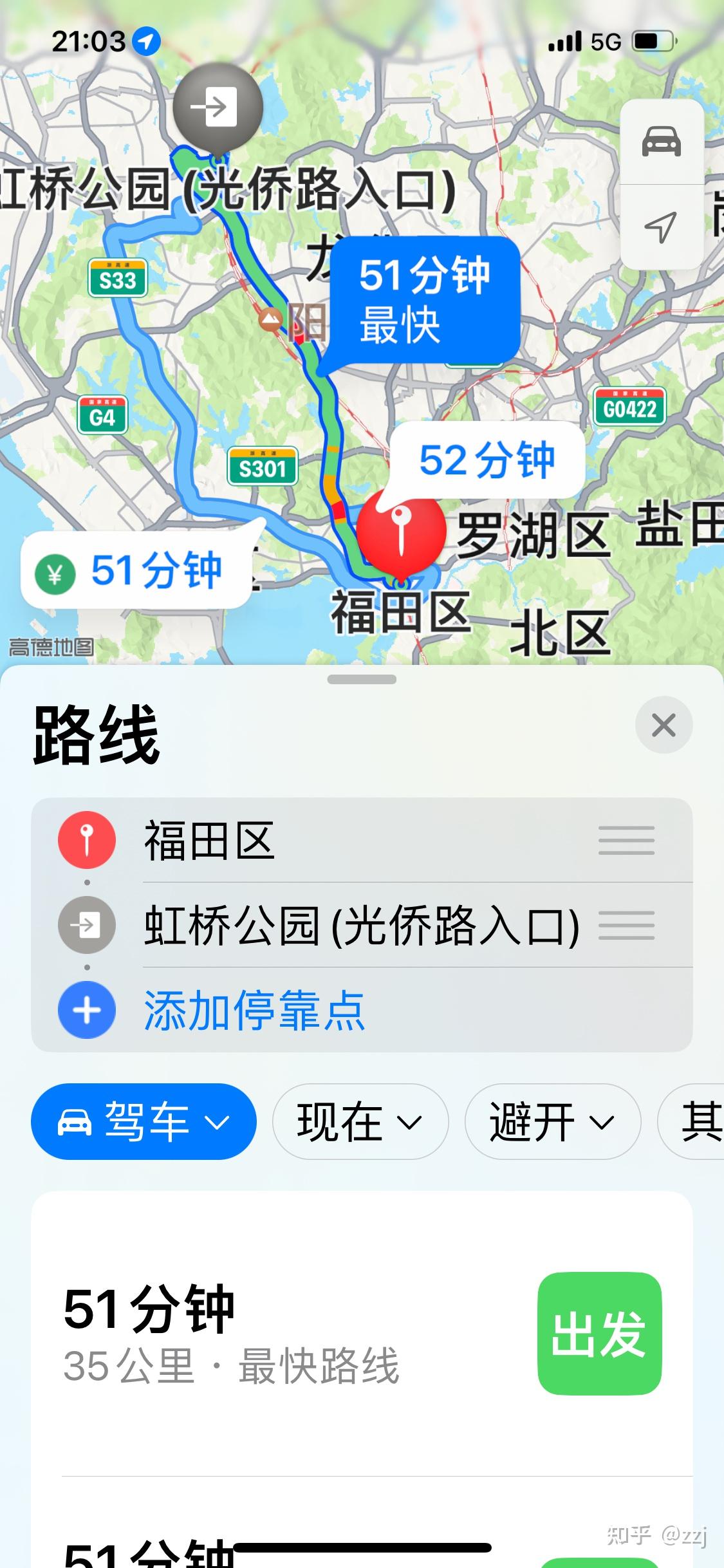Start navigation with the 出发 button
The height and width of the screenshot is (1568, 724).
click(599, 1334)
